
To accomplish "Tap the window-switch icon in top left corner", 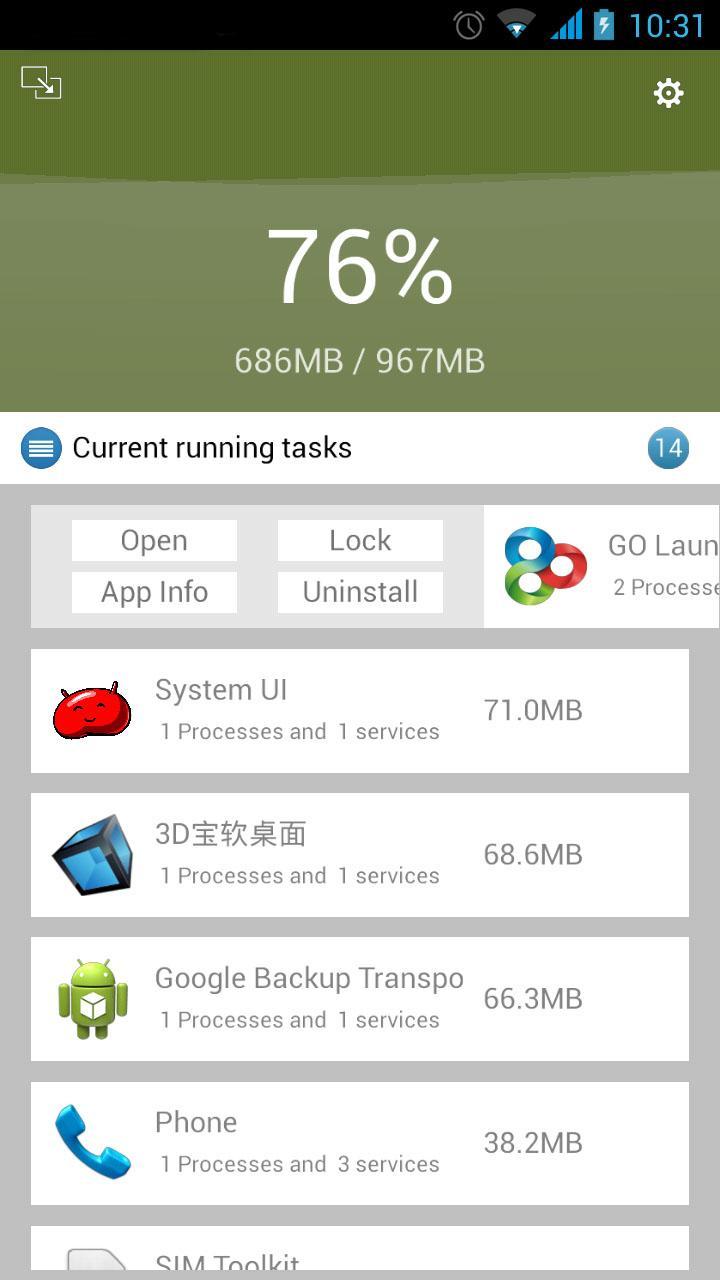I will 41,82.
